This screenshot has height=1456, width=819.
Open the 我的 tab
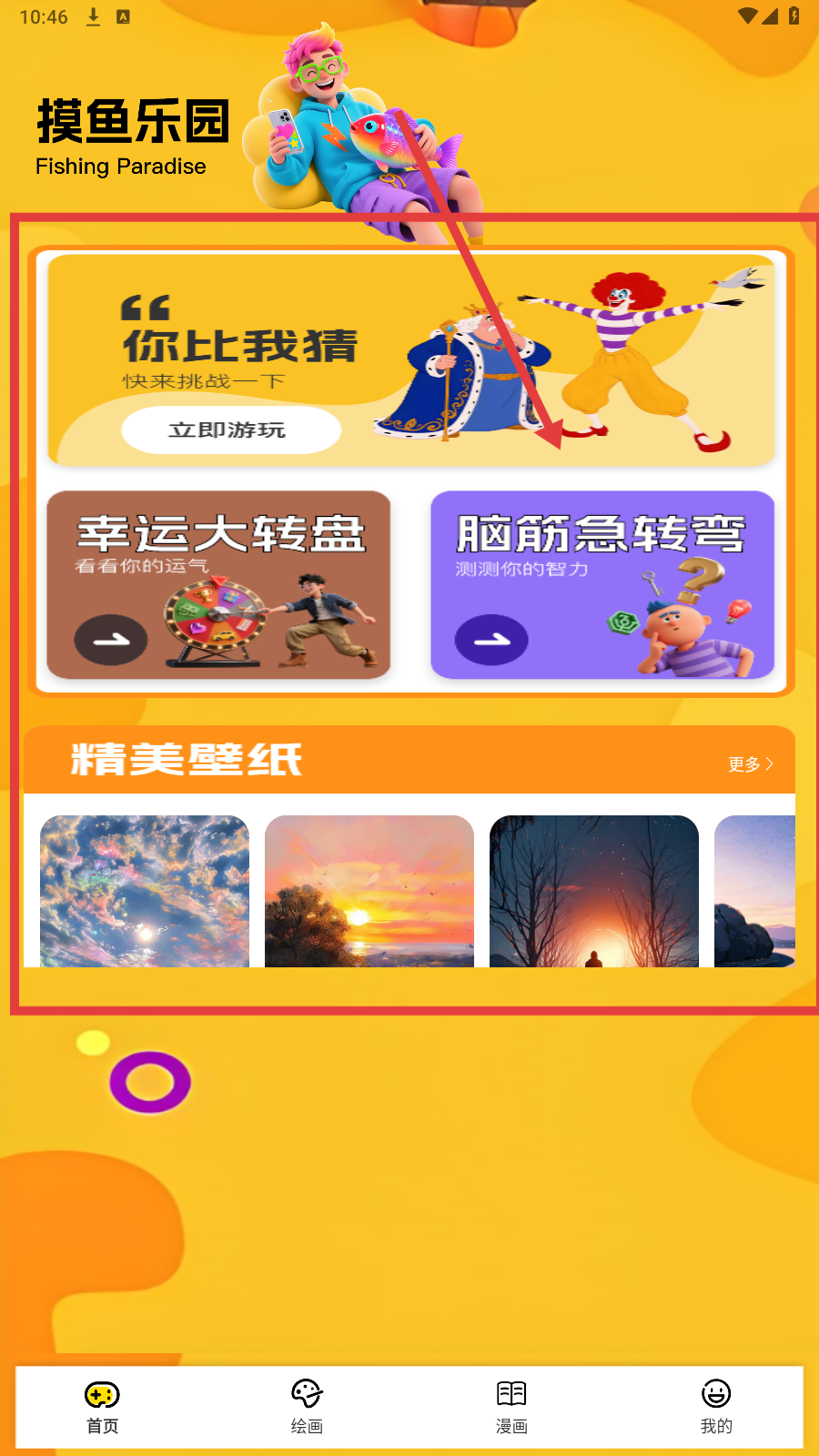click(716, 1406)
